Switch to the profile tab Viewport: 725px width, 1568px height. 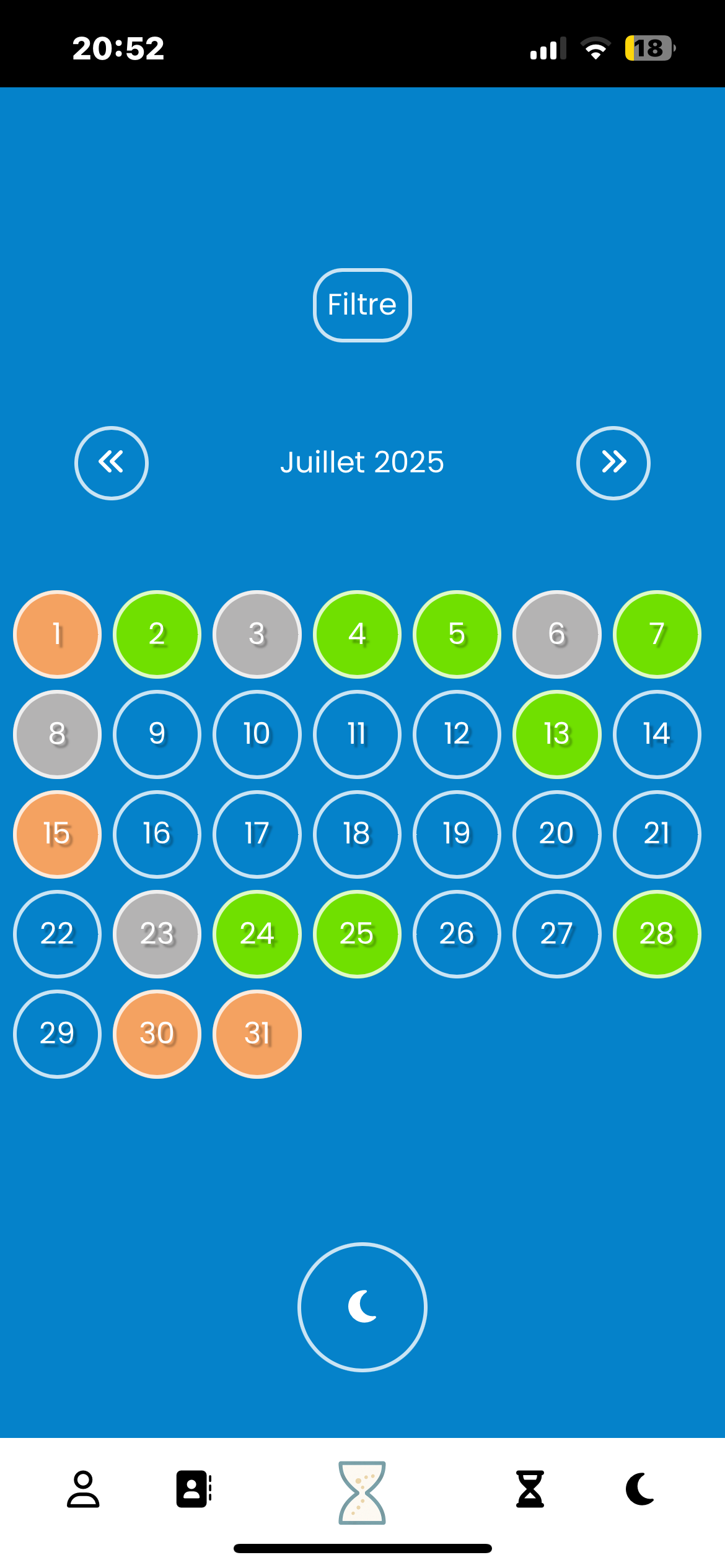click(x=83, y=1489)
